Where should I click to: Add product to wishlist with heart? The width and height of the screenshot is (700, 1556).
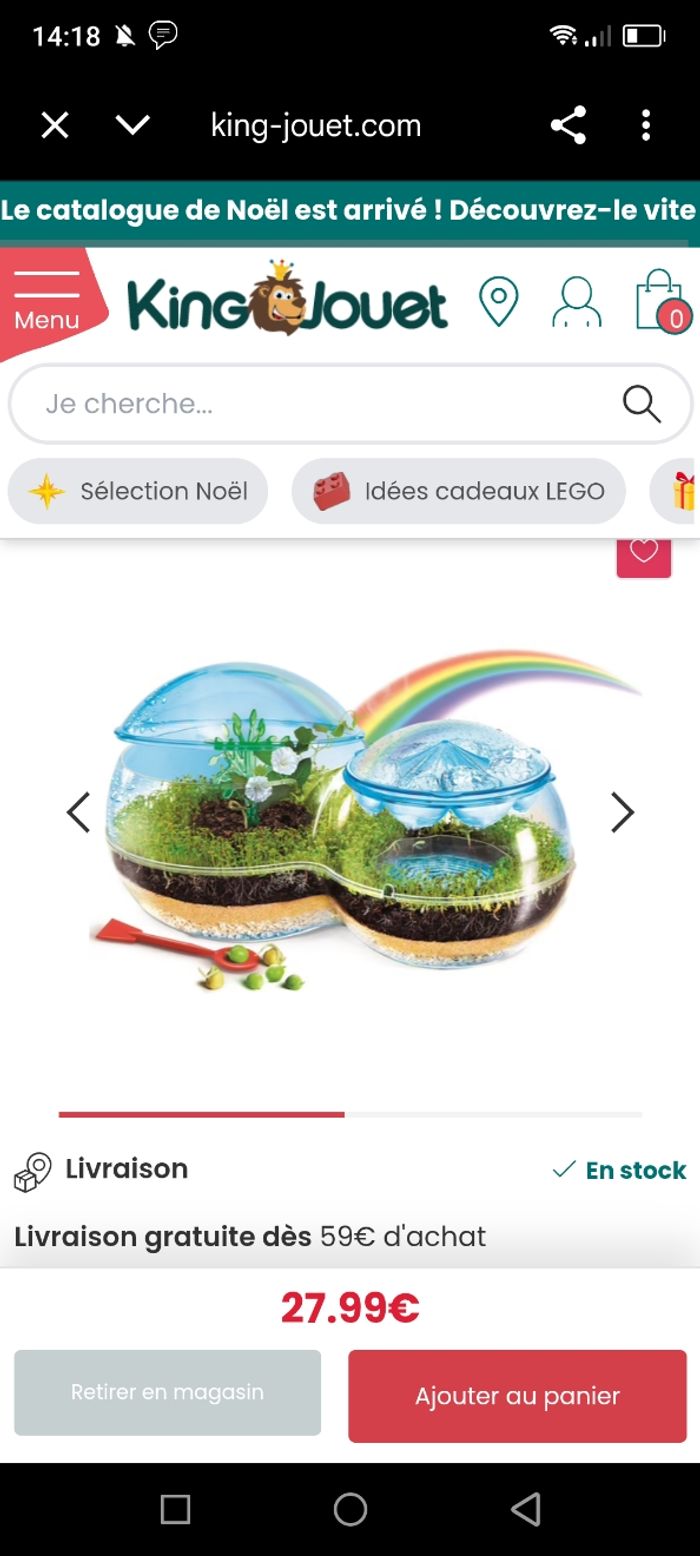click(x=643, y=553)
